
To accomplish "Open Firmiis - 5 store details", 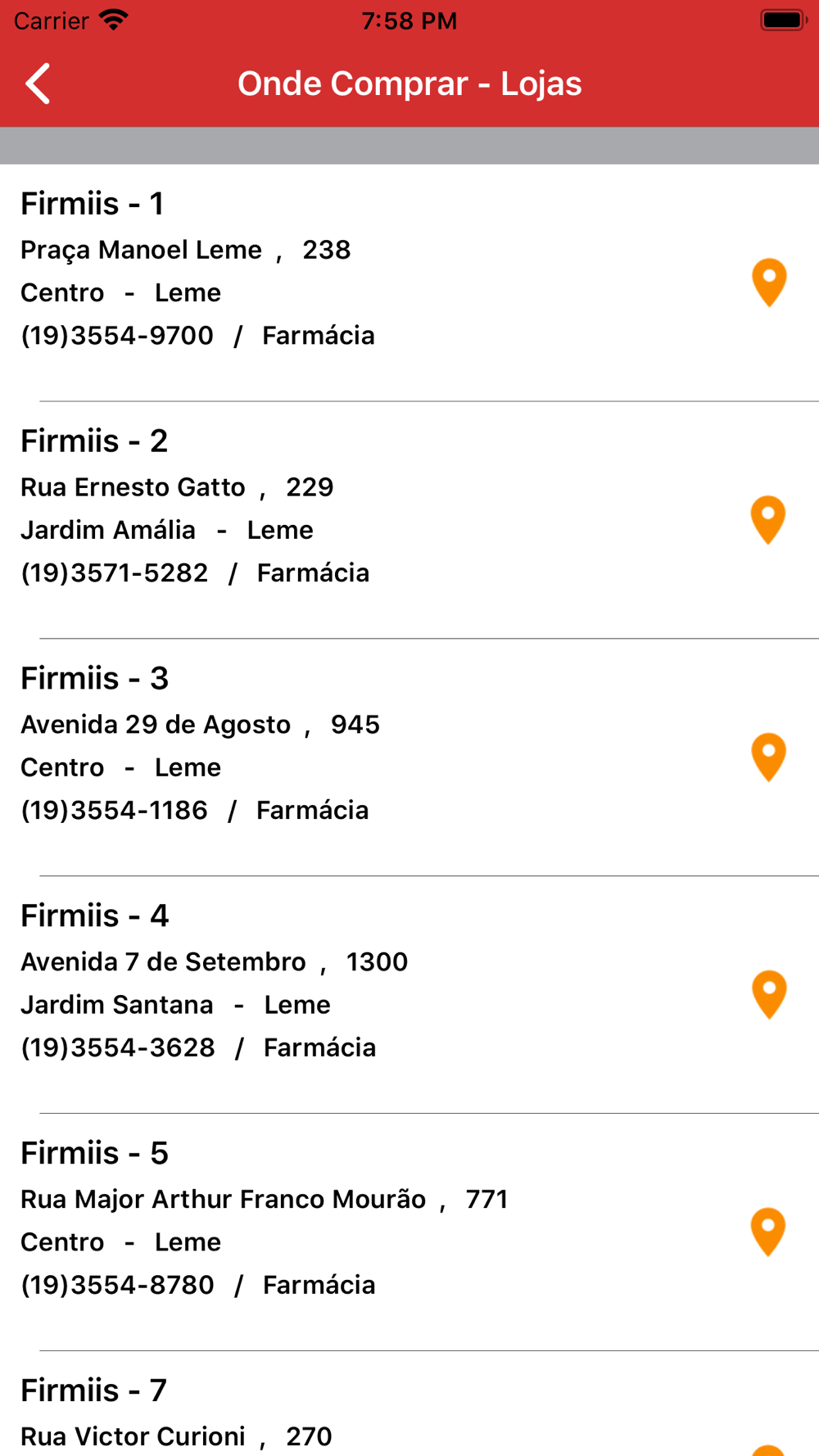I will pos(328,1220).
